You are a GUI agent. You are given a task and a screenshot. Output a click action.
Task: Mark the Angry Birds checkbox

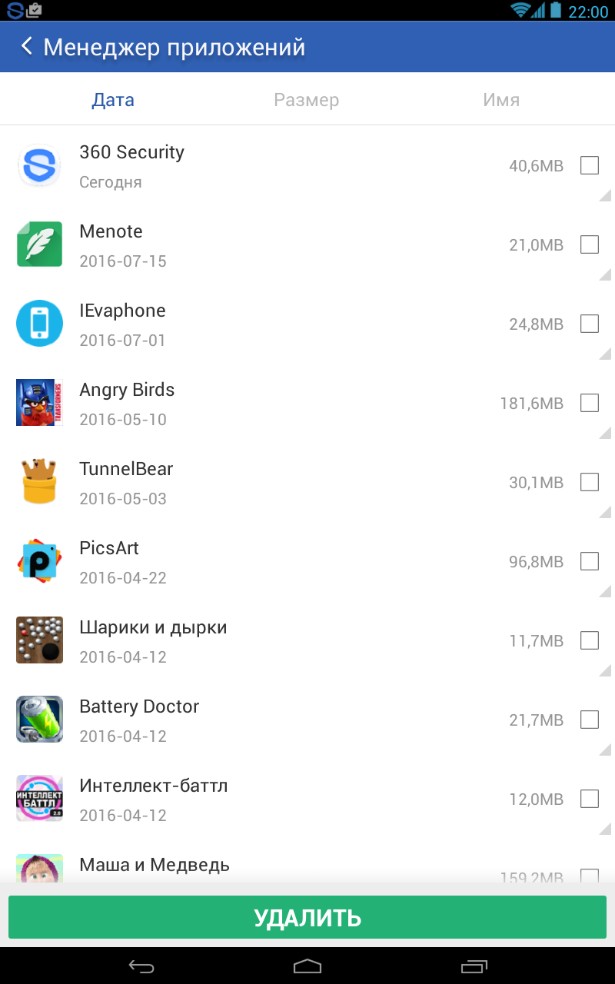point(589,403)
